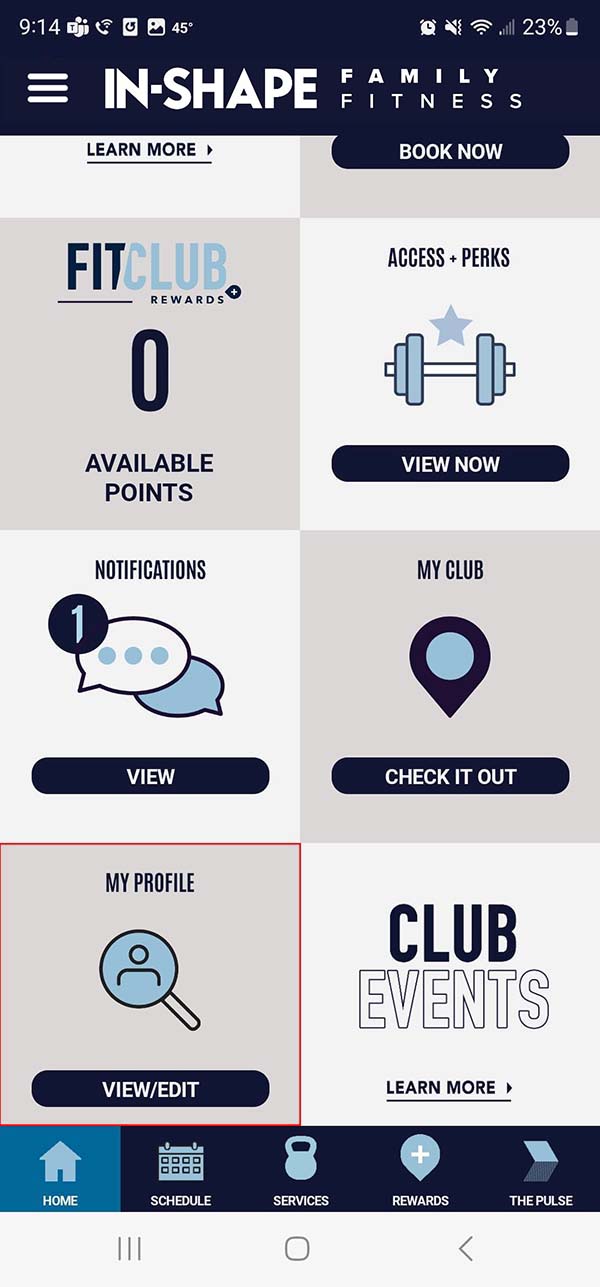
Task: Tap Check It Out under My Club
Action: [450, 776]
